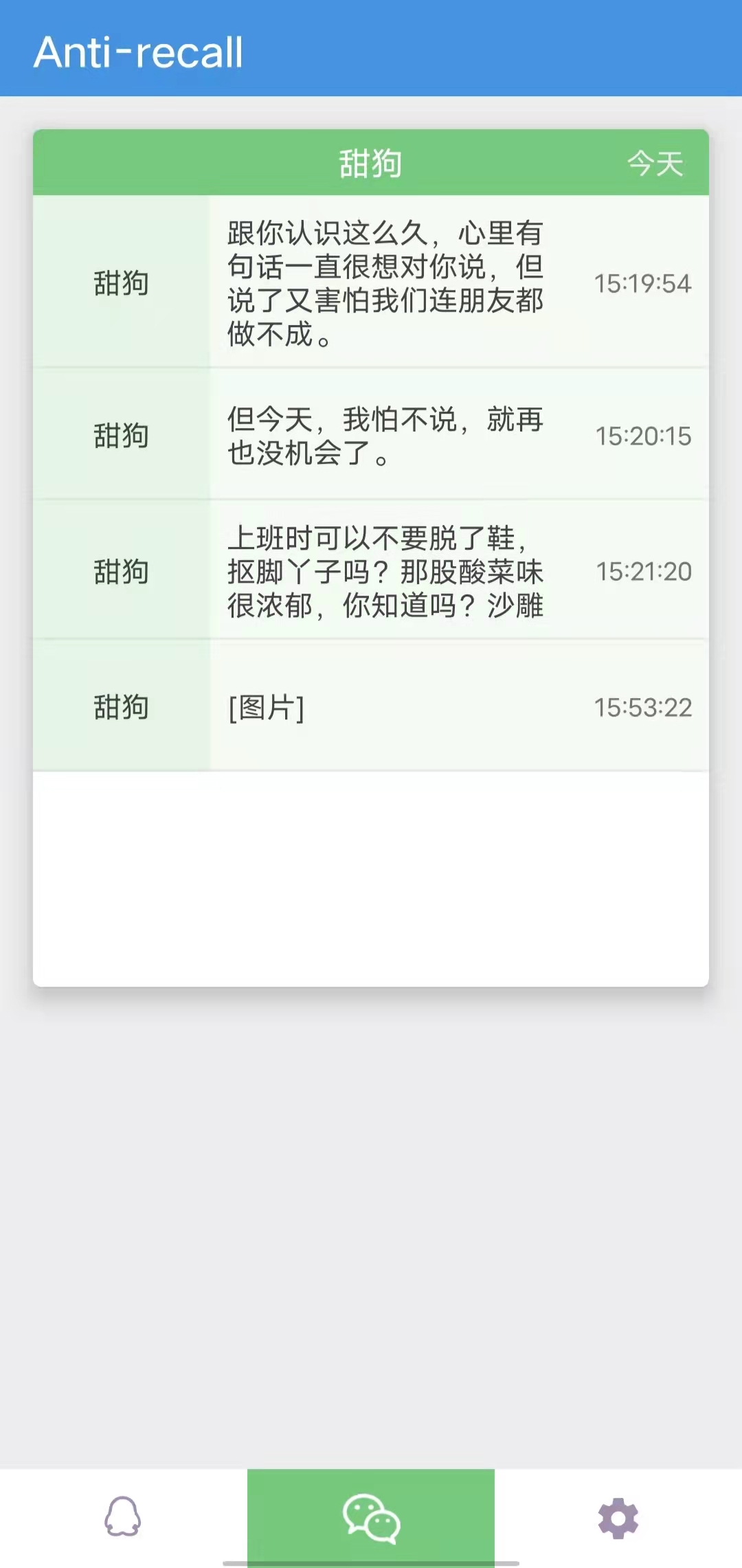The width and height of the screenshot is (742, 1568).
Task: Tap the message timestamped 15:19:54
Action: 642,282
